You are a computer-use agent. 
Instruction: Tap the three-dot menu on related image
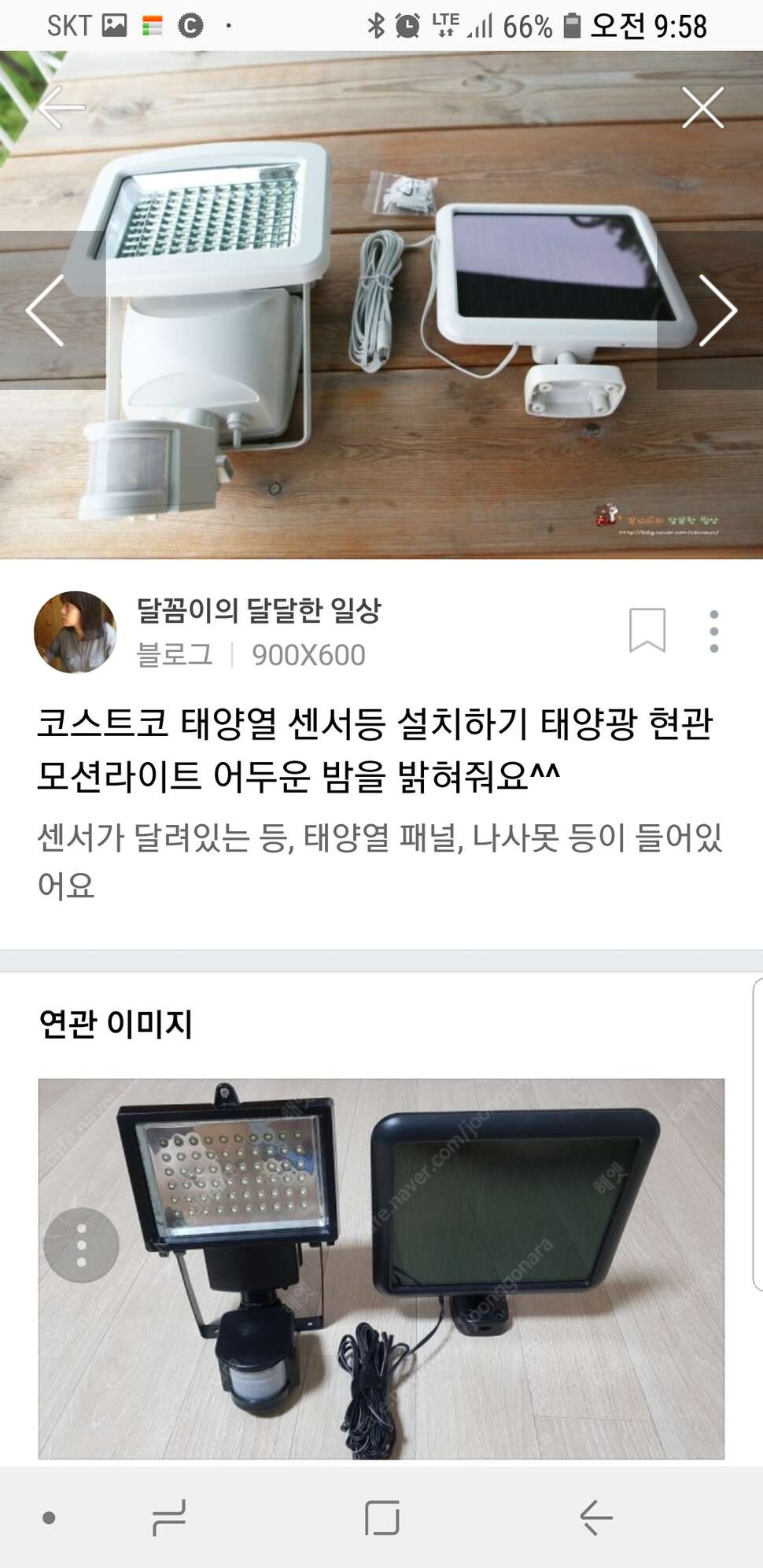(x=82, y=1245)
